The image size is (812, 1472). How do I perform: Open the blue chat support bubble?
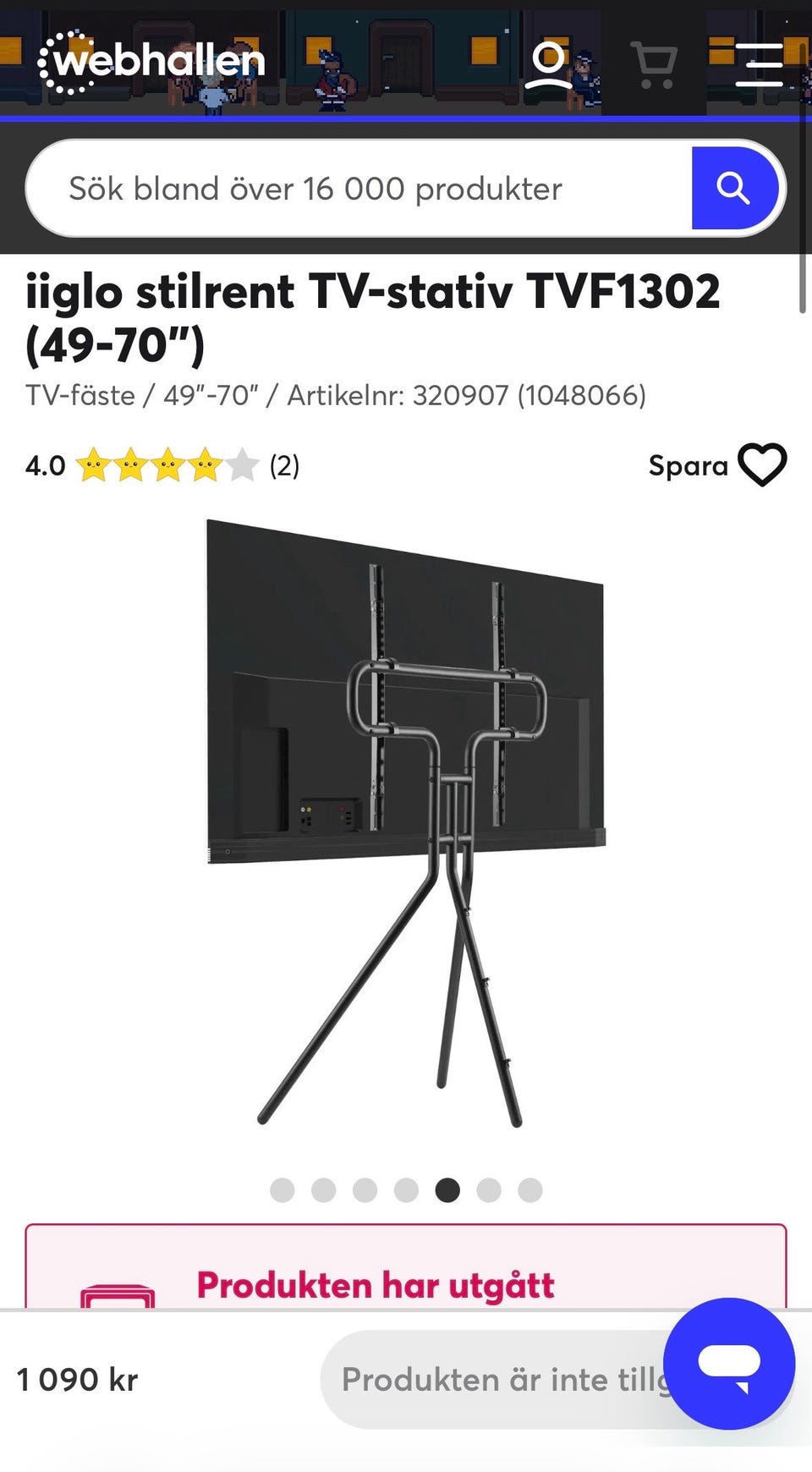[x=728, y=1363]
